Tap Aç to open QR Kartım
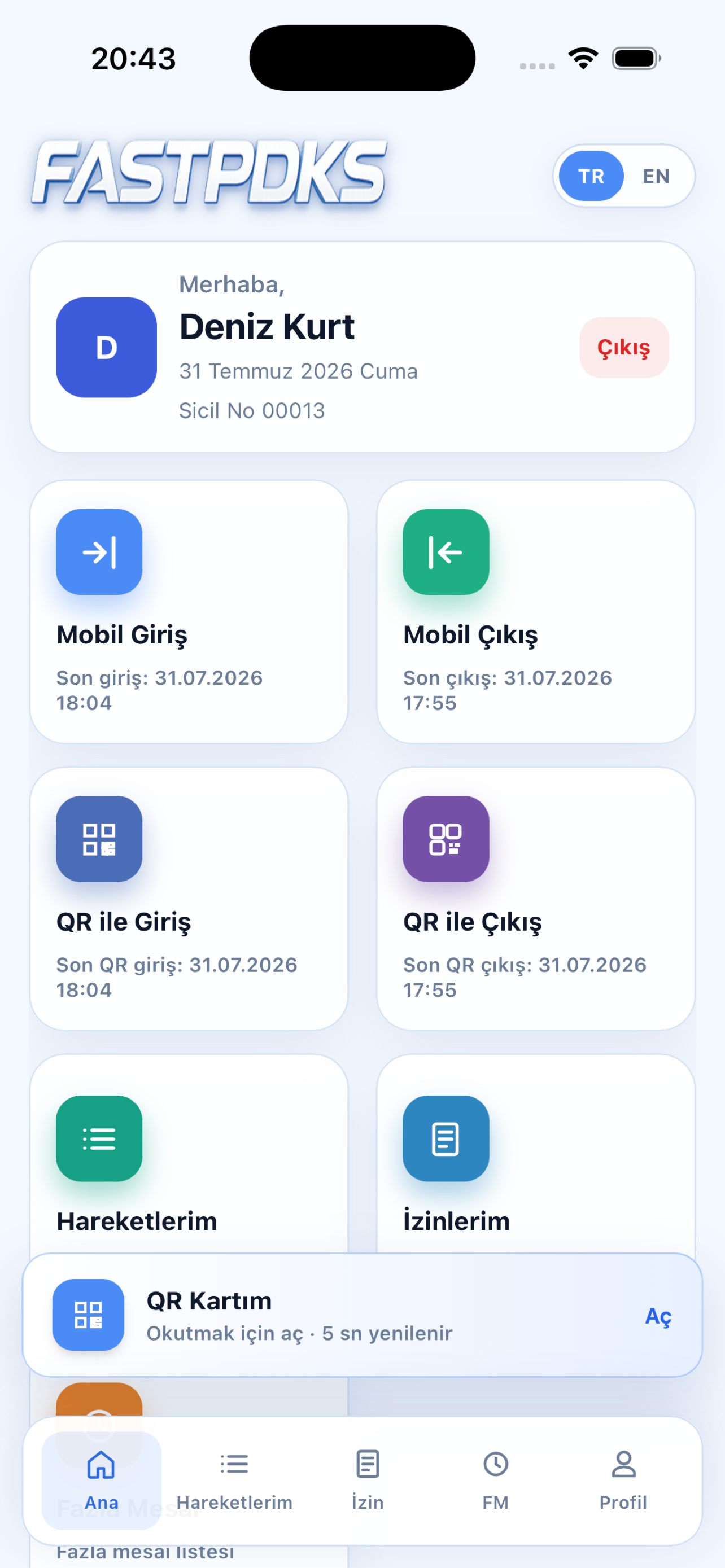The height and width of the screenshot is (1568, 725). 658,1316
